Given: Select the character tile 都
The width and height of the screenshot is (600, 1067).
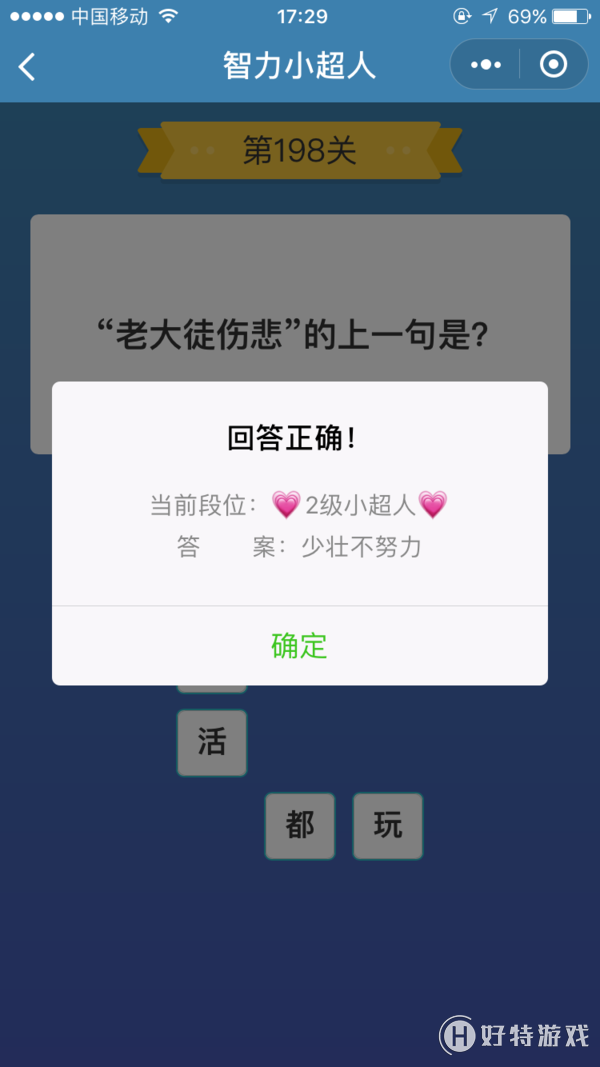Looking at the screenshot, I should tap(300, 826).
